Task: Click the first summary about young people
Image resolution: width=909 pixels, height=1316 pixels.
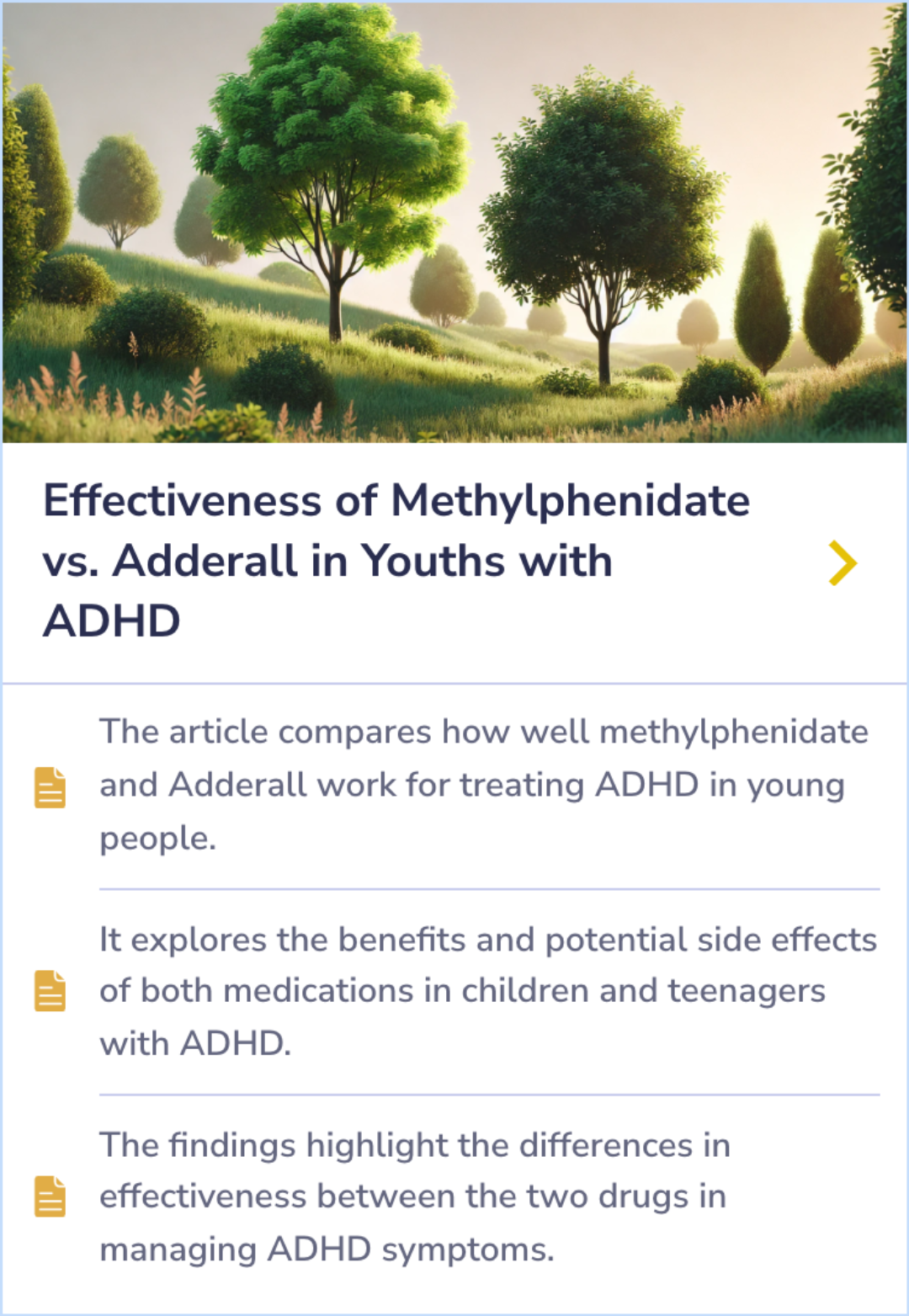Action: (484, 785)
